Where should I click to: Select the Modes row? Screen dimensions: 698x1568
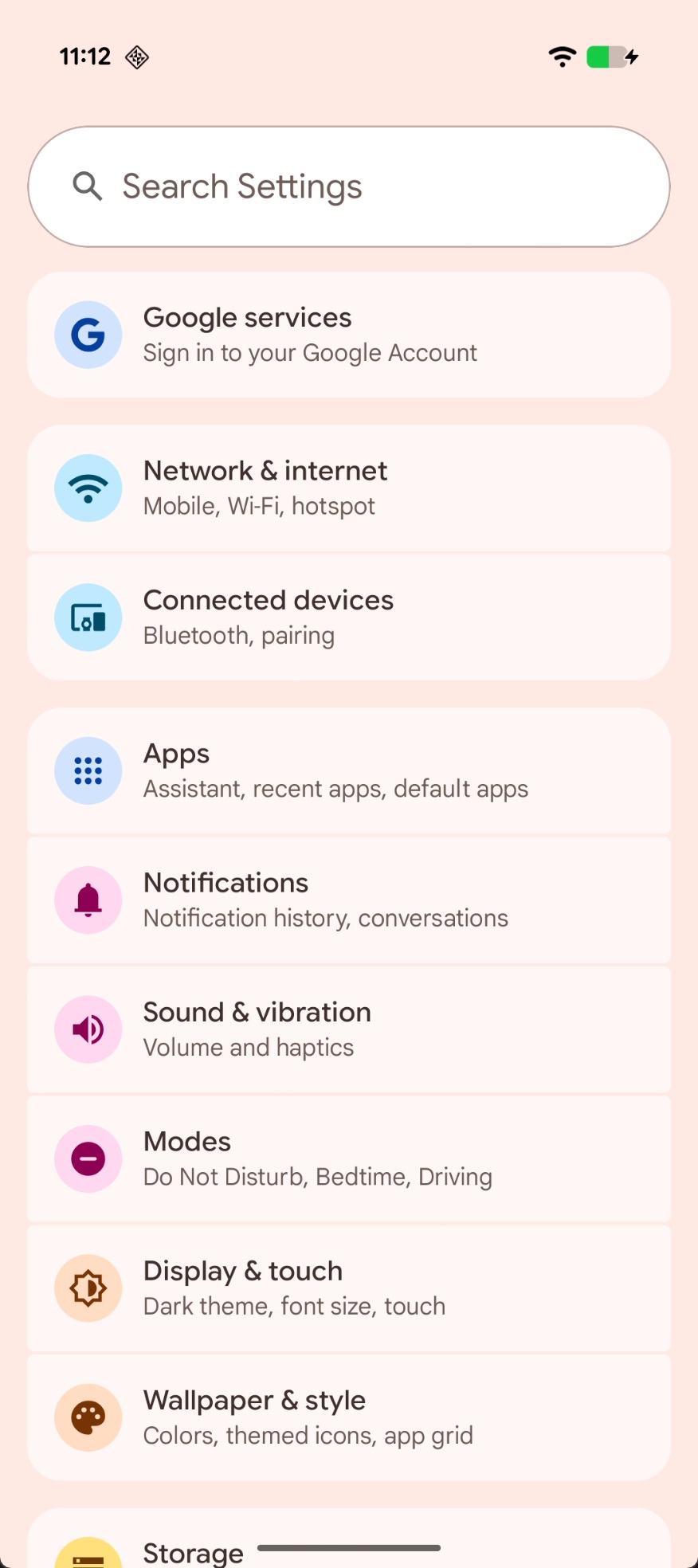[x=349, y=1158]
